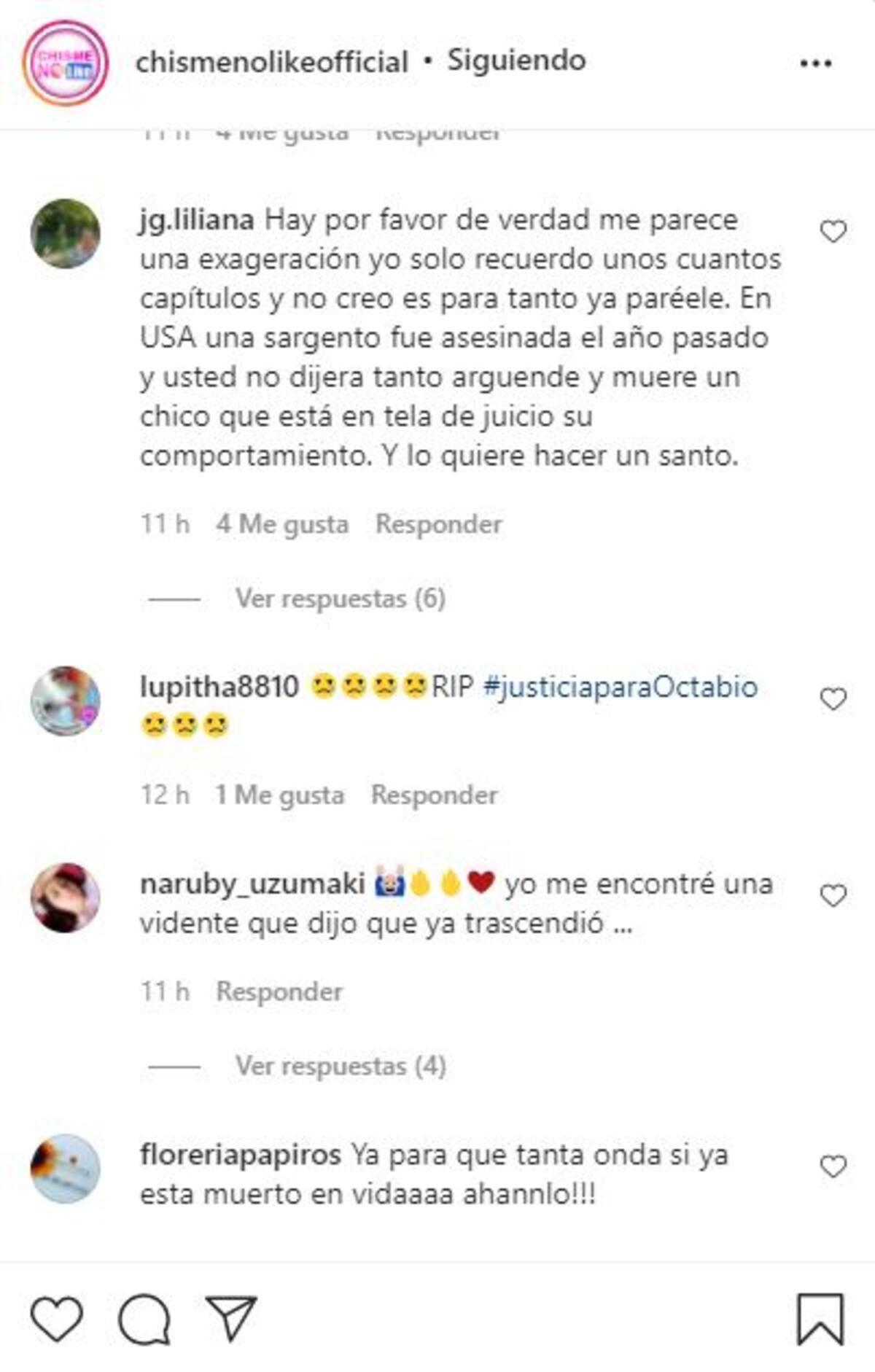This screenshot has height=1372, width=875.
Task: Reply to jg.liliana's comment
Action: (438, 524)
